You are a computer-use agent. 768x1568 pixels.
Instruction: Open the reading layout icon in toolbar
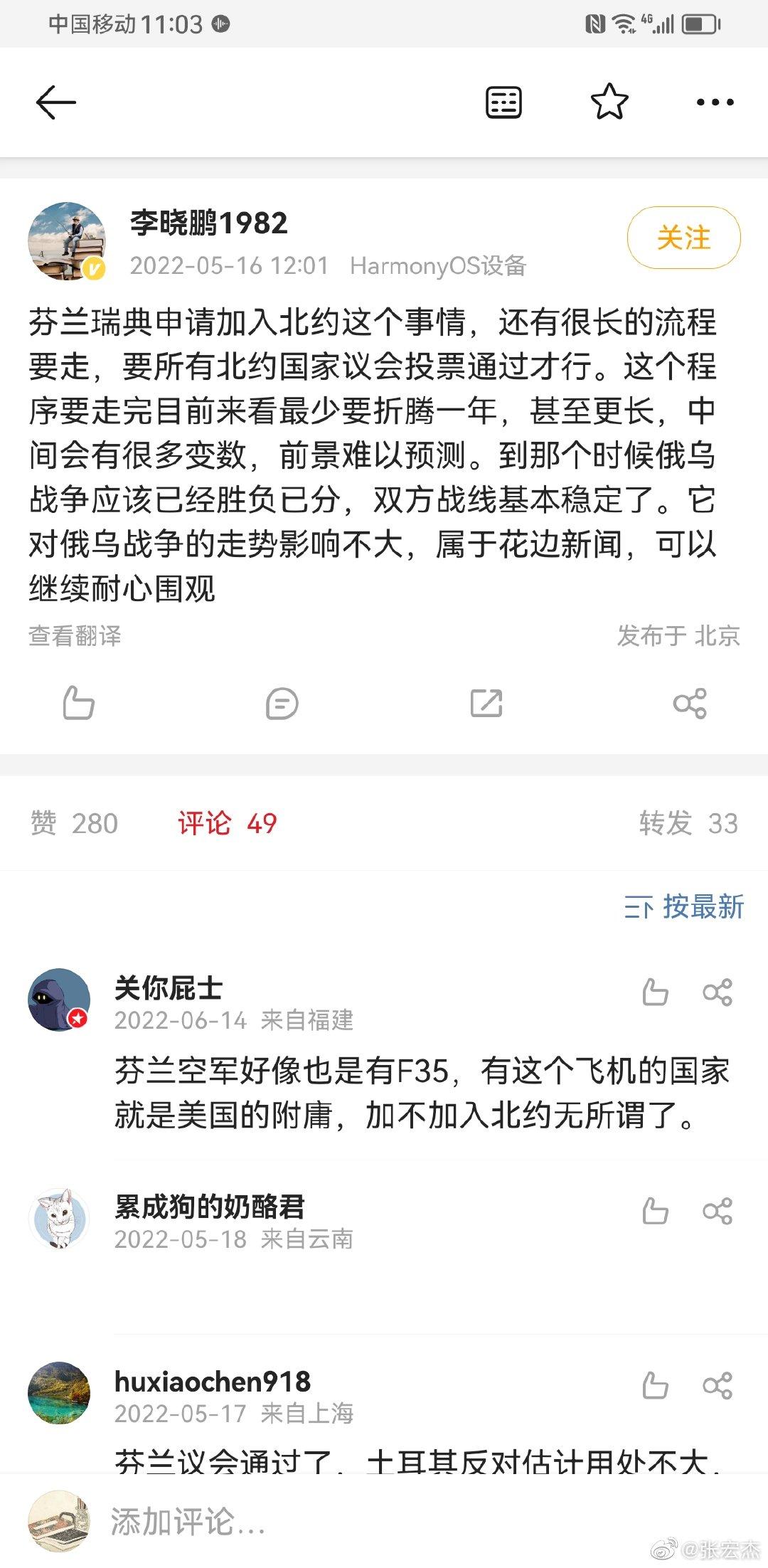click(x=503, y=102)
